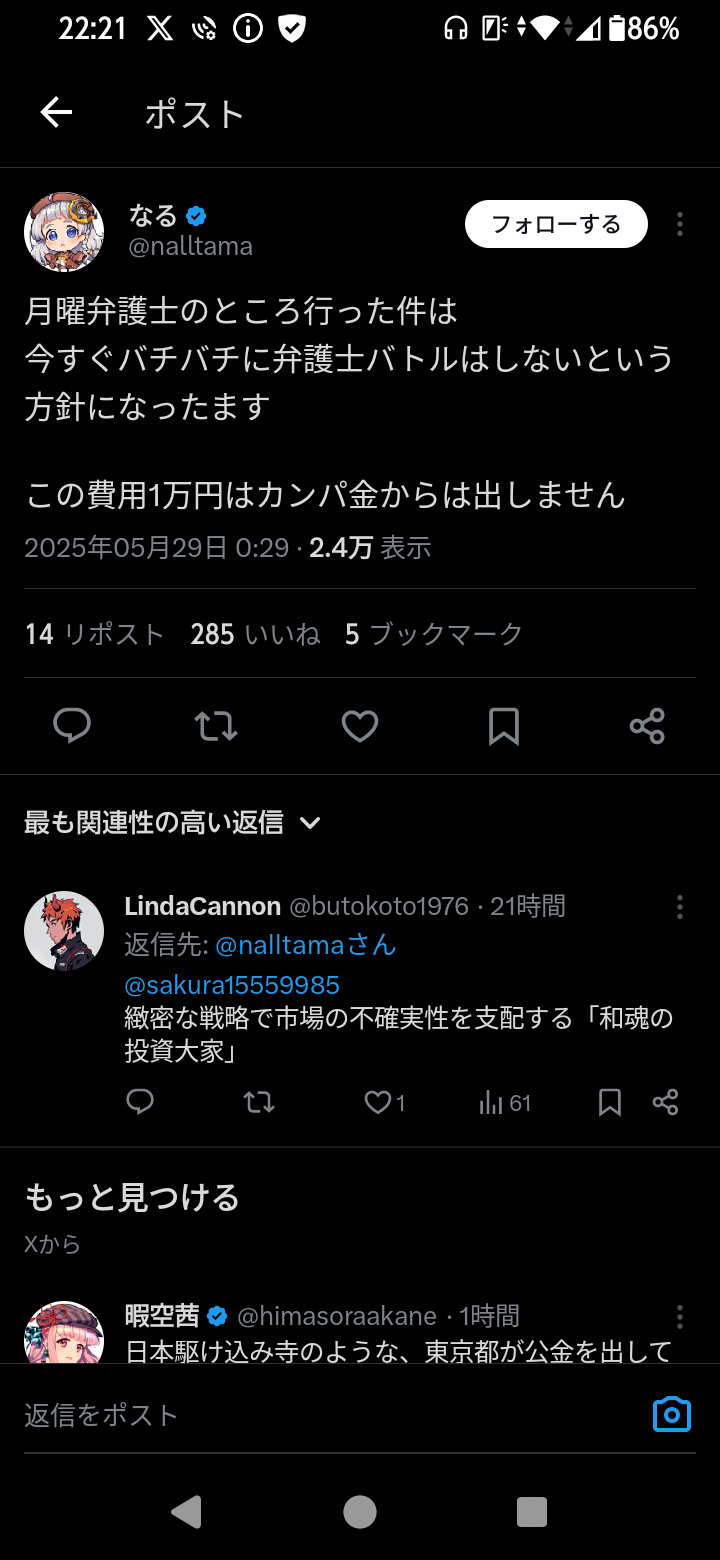Open なる's profile avatar
The image size is (720, 1560).
coord(64,232)
